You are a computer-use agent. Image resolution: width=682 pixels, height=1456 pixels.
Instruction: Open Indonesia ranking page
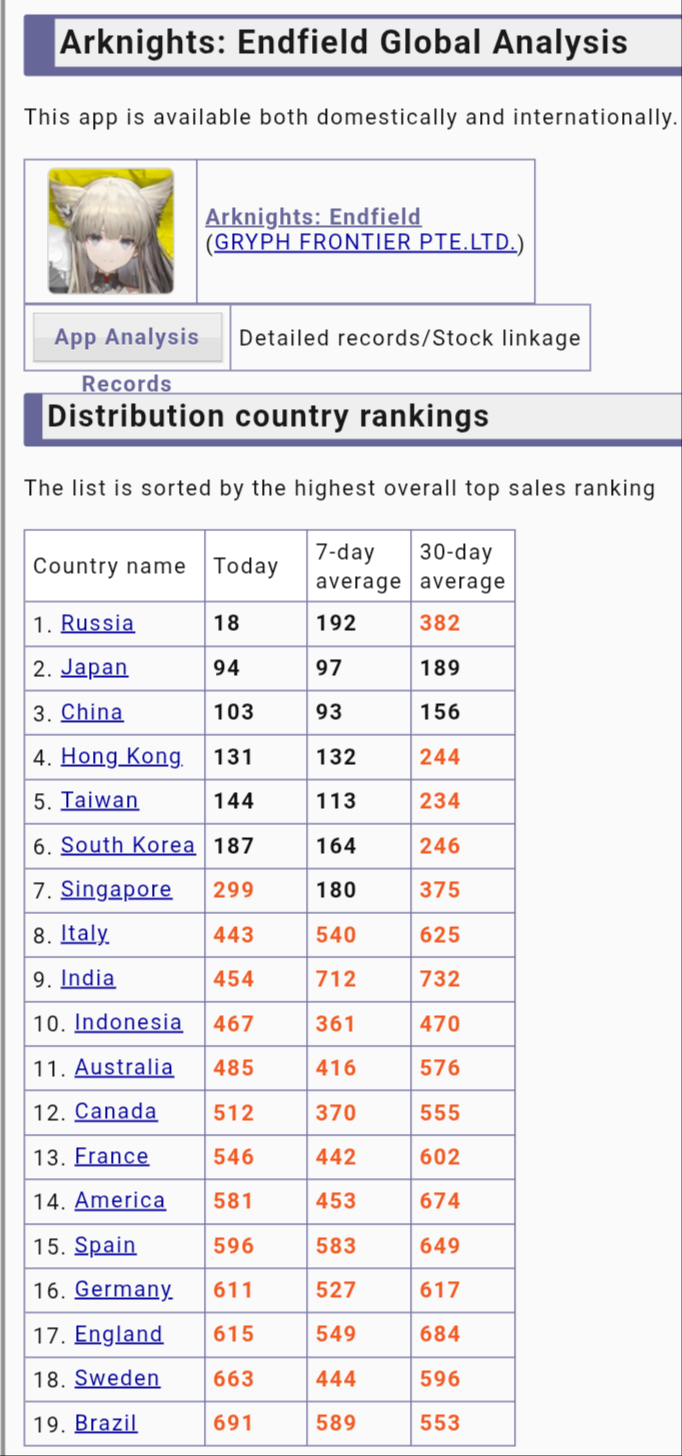pos(129,1023)
